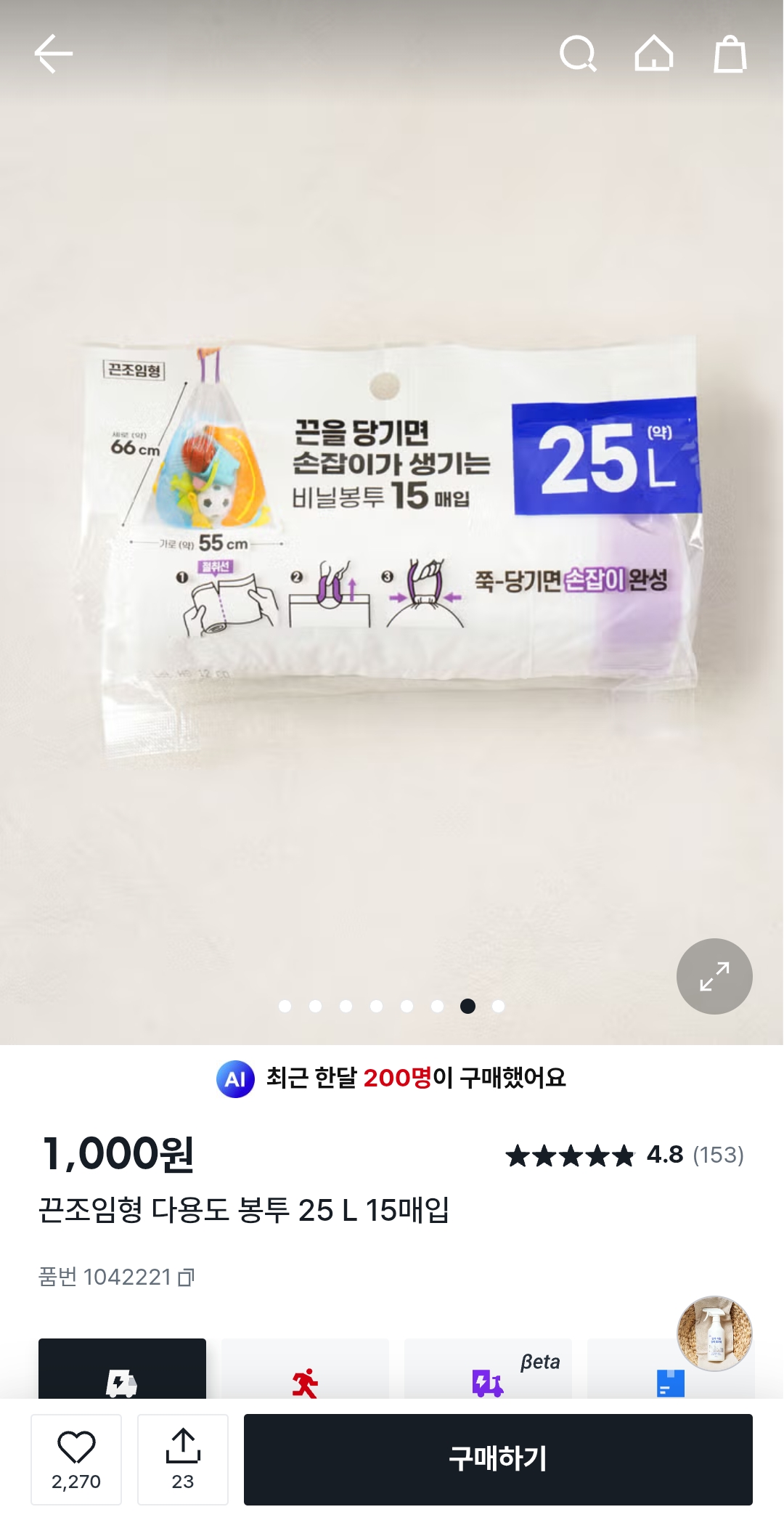
Task: Select the dark delivery truck option
Action: (122, 1373)
